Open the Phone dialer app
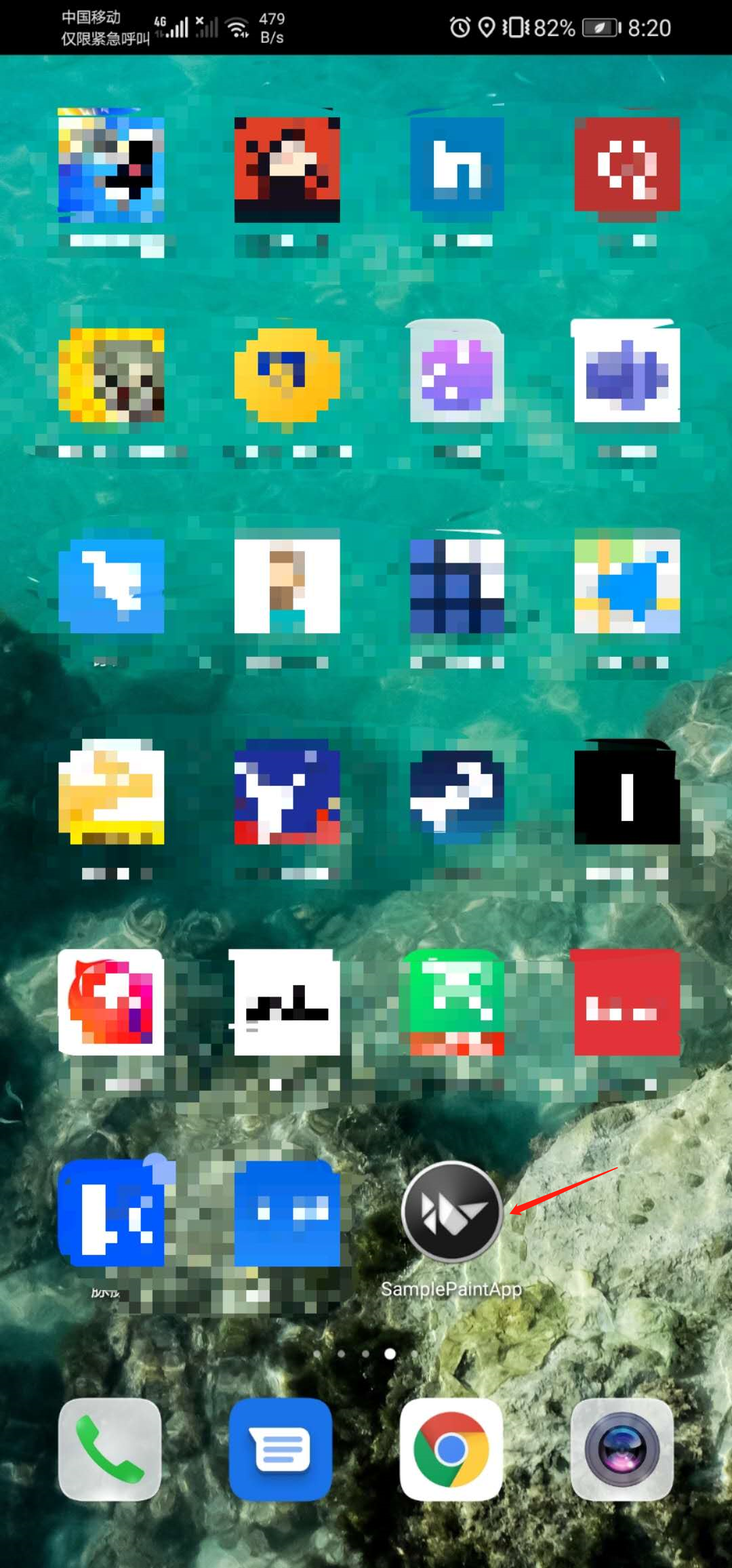Image resolution: width=732 pixels, height=1568 pixels. (110, 1449)
